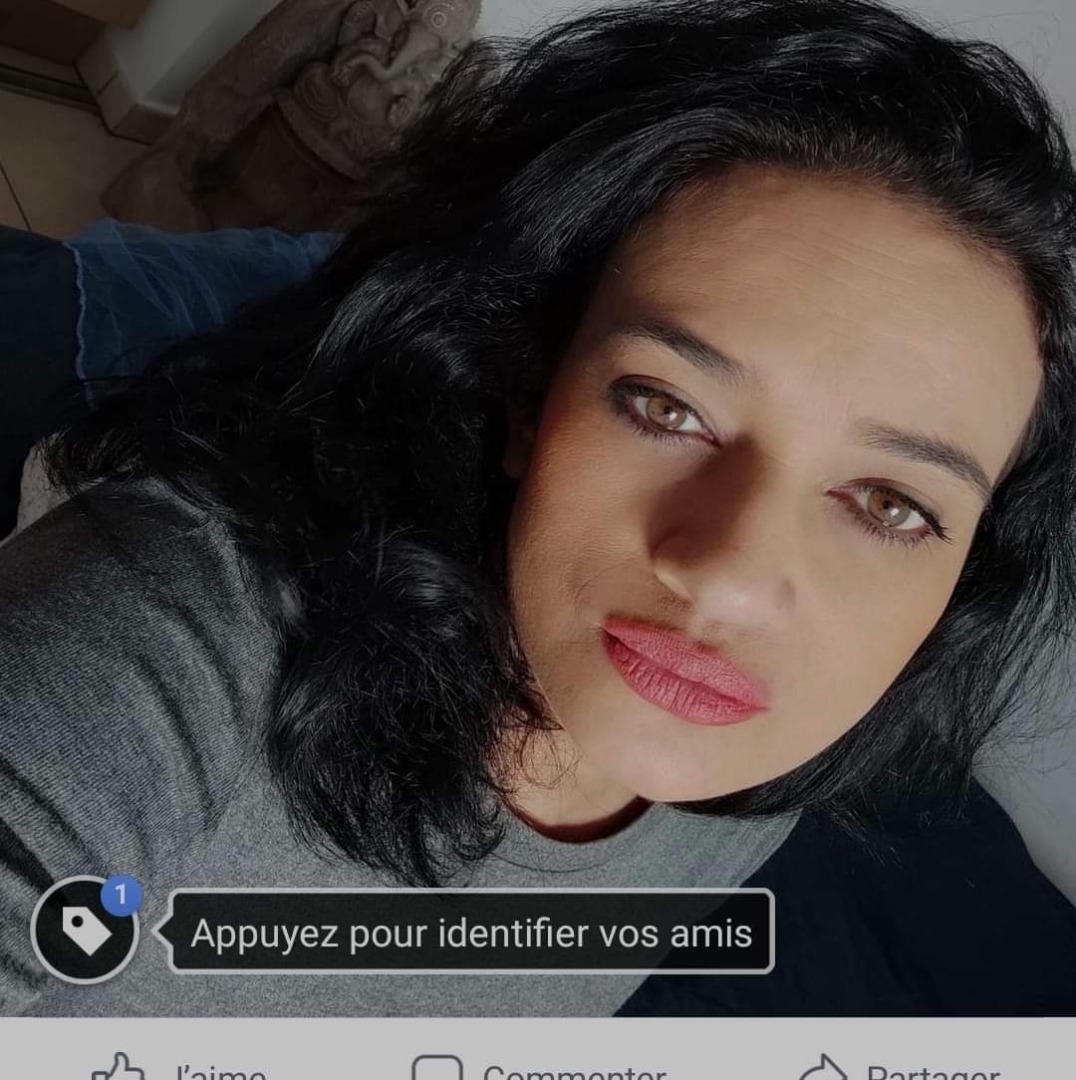Tap the 'Appuyez pour identifier vos amis' tooltip
Viewport: 1076px width, 1080px height.
pos(471,932)
